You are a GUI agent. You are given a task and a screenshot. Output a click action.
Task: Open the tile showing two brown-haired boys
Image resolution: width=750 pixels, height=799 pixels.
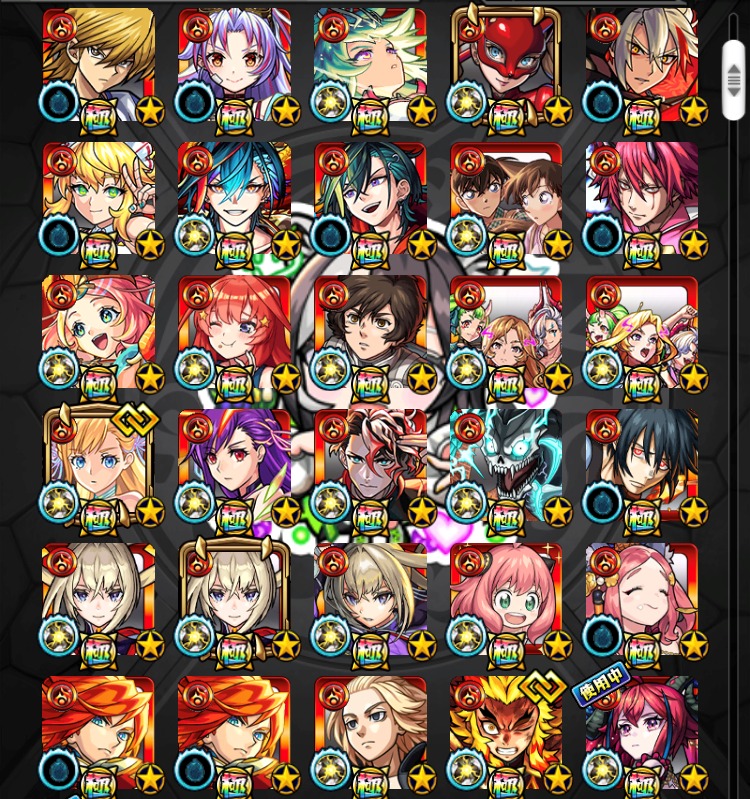pos(505,198)
